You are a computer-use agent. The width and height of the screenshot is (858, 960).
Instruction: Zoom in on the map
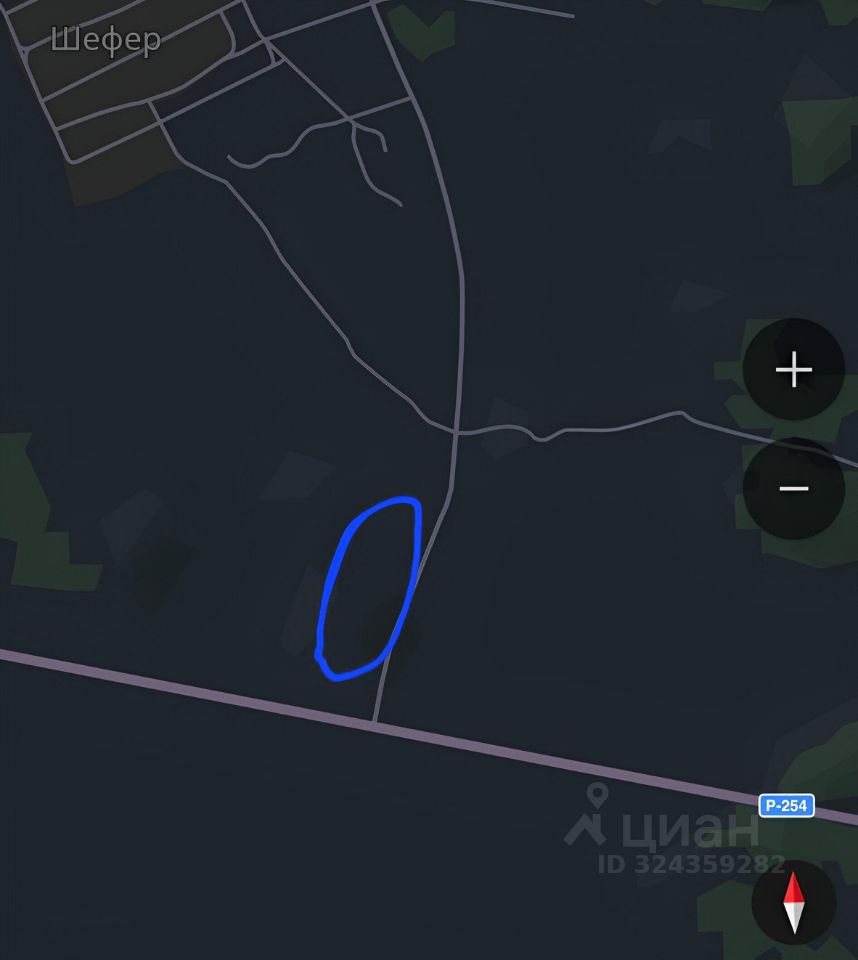click(x=793, y=370)
